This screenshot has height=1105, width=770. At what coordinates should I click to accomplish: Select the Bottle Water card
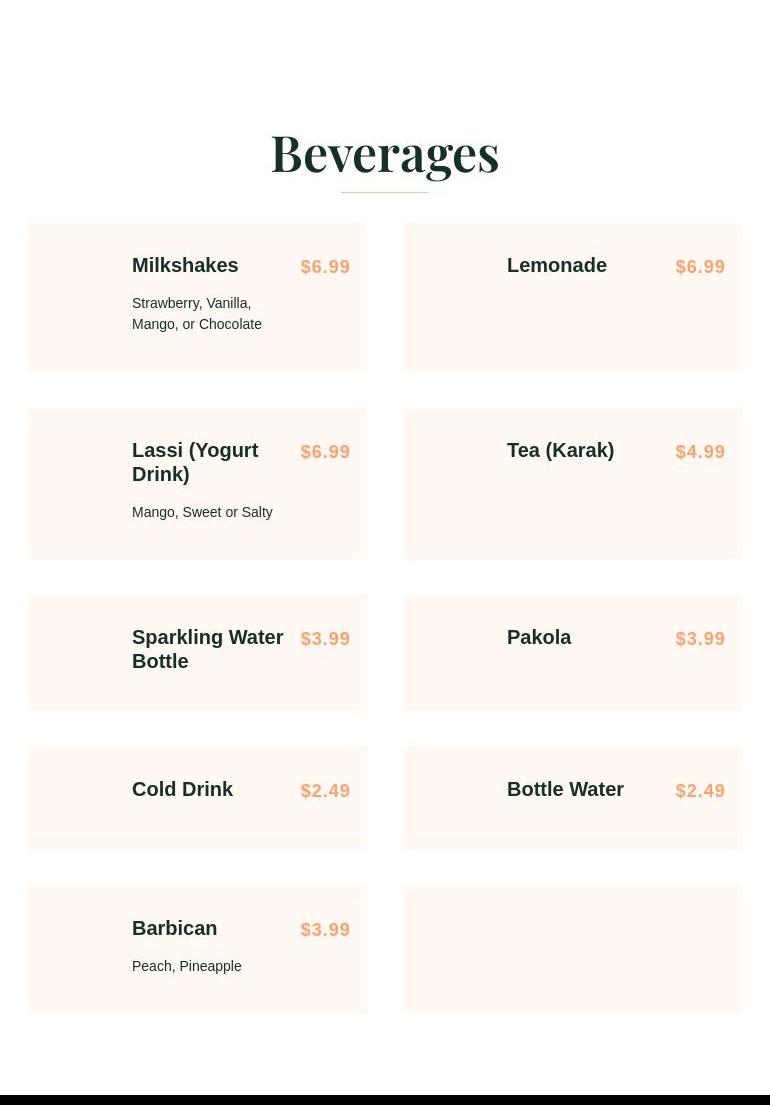point(572,797)
